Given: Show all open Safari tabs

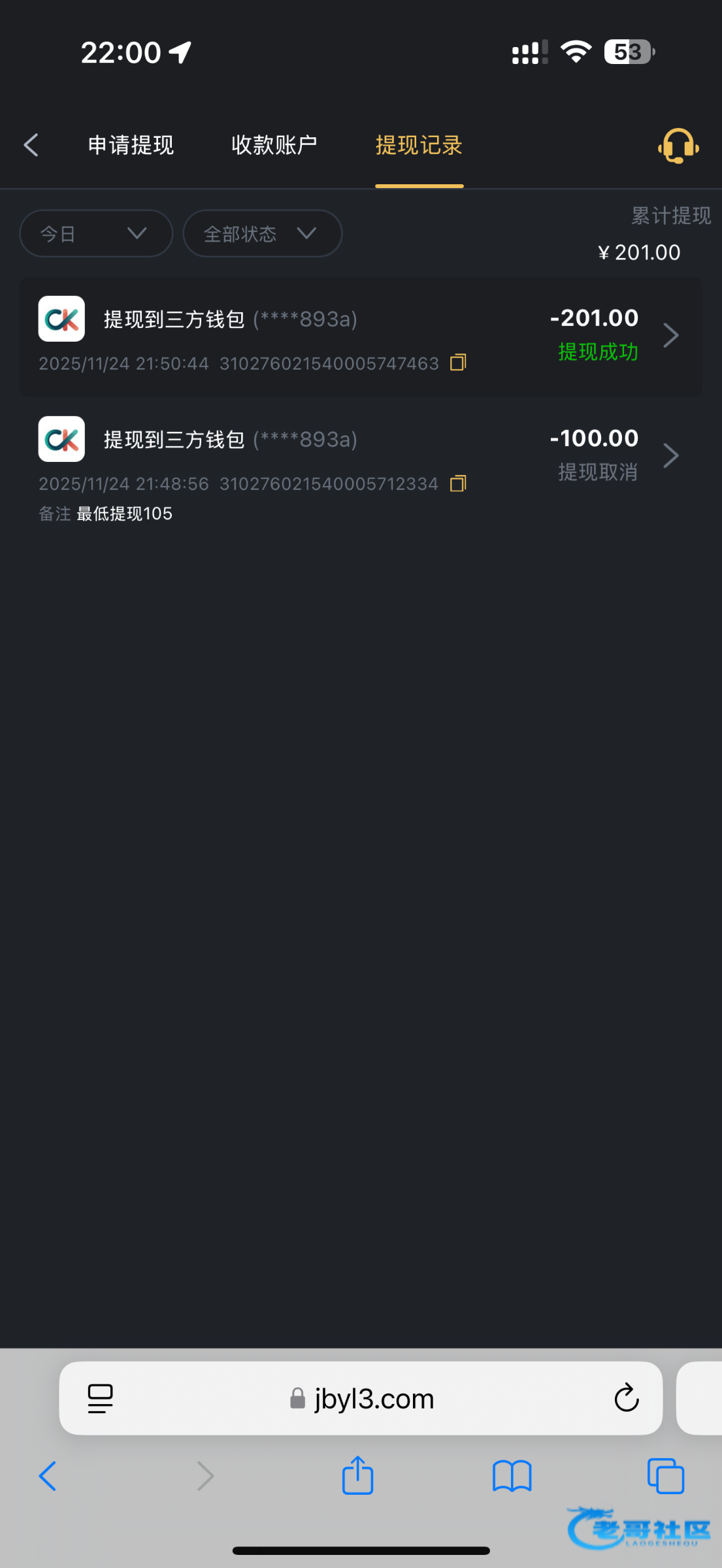Looking at the screenshot, I should [x=666, y=1476].
